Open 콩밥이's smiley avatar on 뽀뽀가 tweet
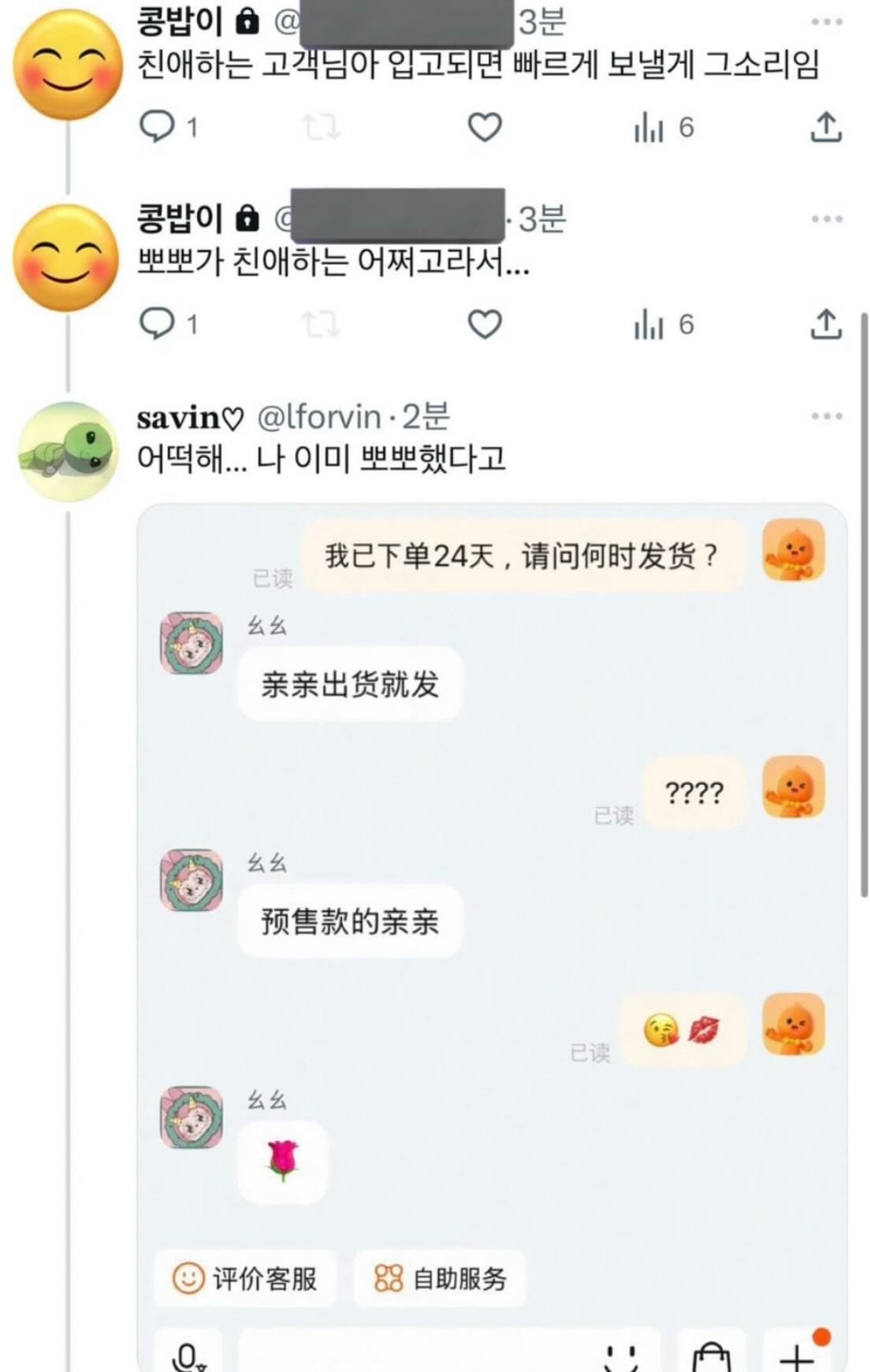 pos(68,258)
